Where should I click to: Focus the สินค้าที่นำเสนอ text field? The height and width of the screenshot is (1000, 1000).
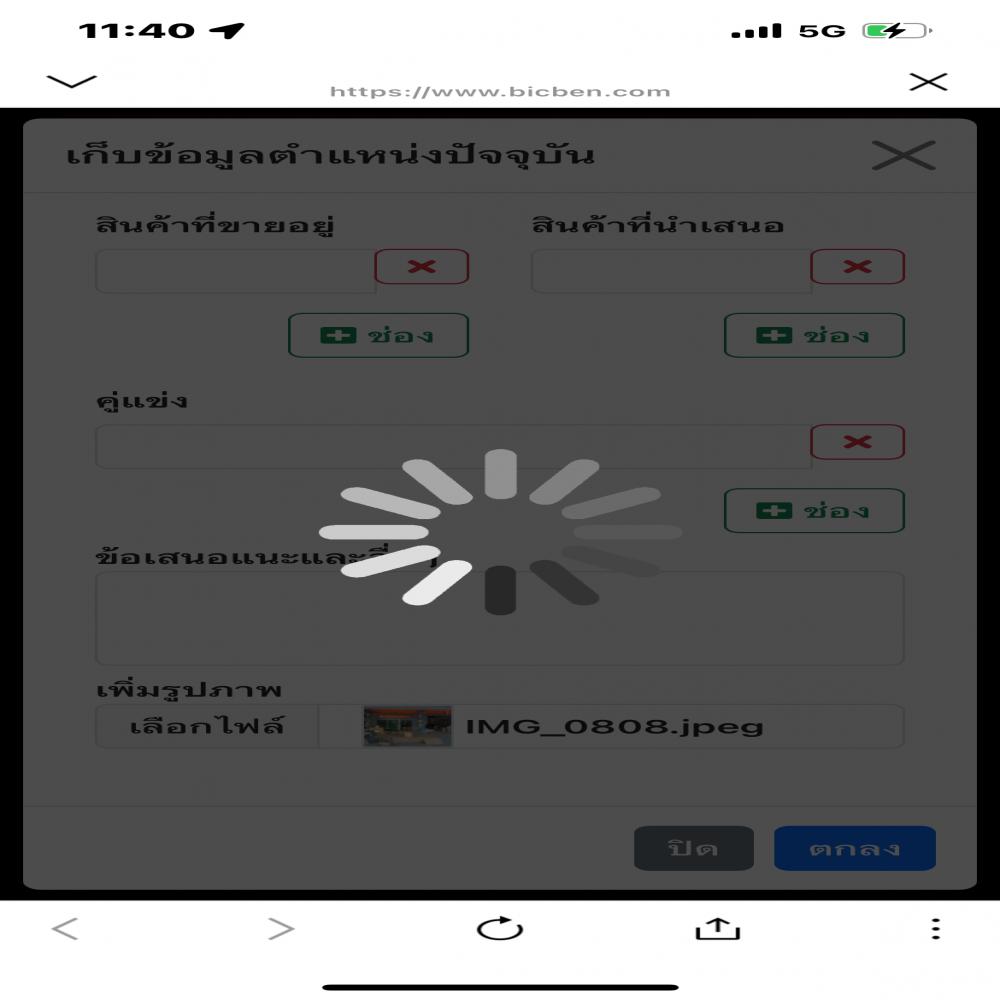[670, 272]
